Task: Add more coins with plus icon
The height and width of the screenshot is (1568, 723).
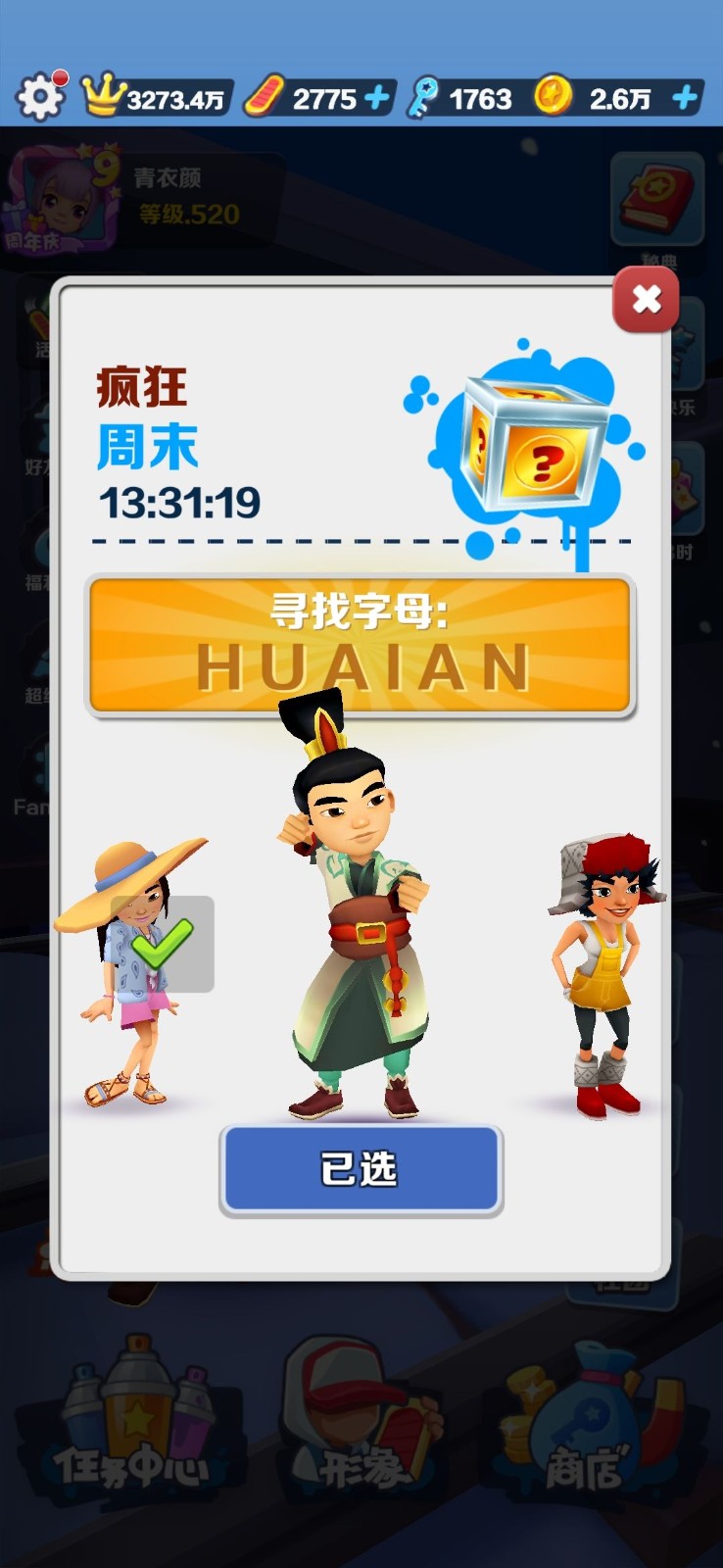Action: pyautogui.click(x=686, y=98)
